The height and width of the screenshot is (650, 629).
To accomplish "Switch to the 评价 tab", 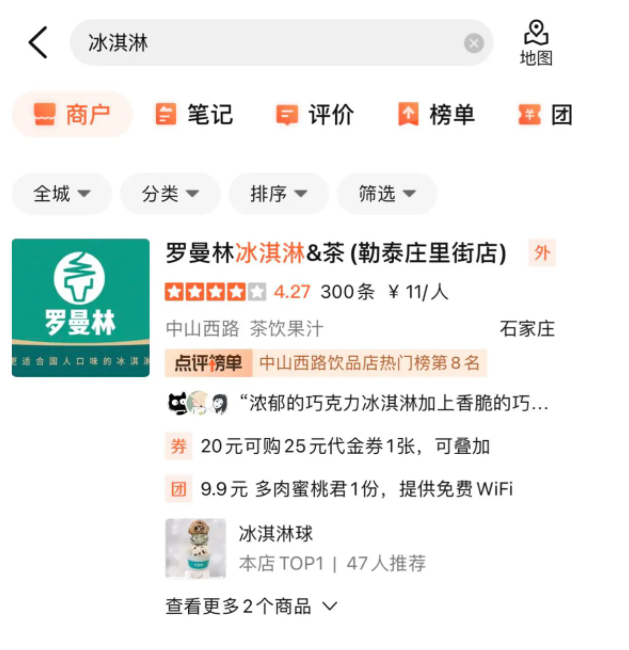I will [315, 115].
